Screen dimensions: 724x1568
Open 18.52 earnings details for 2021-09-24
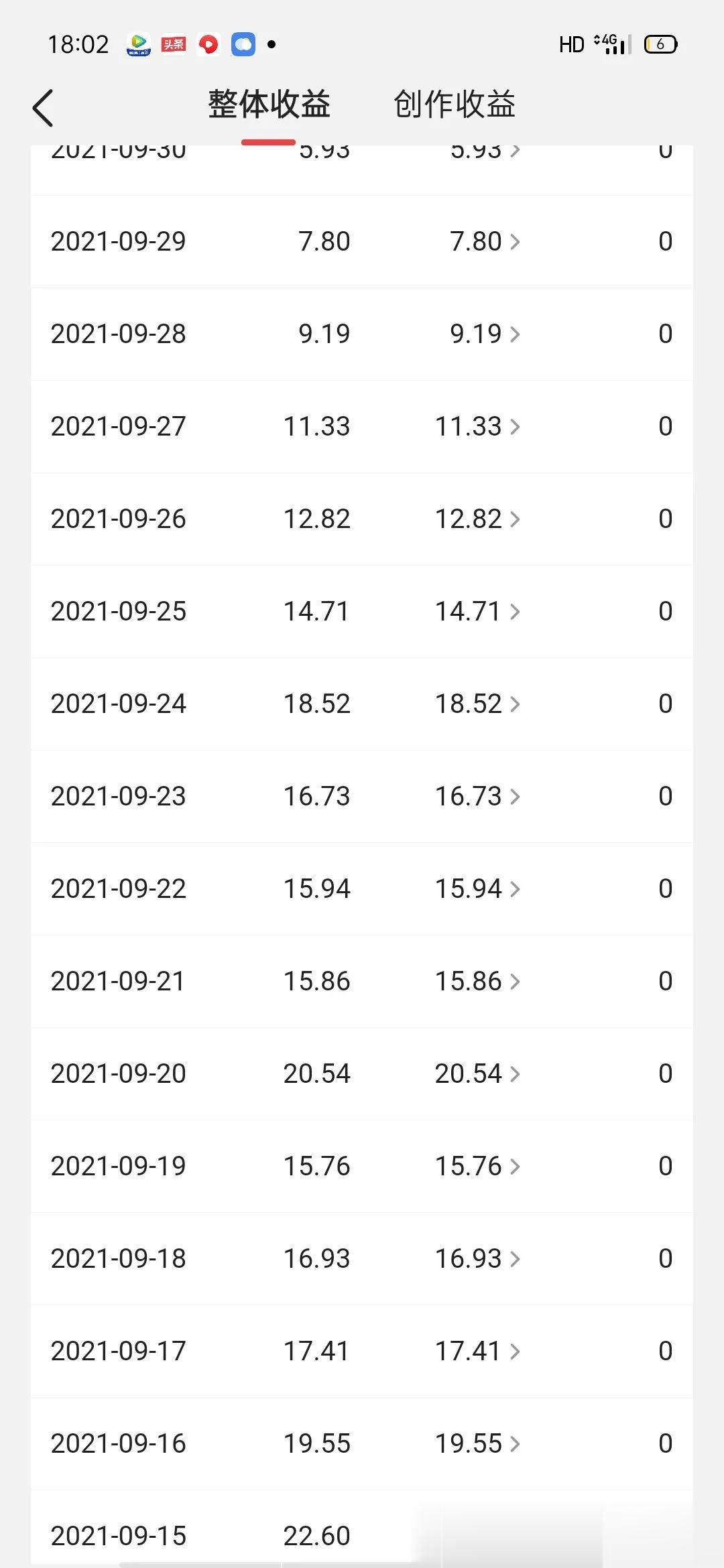pos(477,704)
